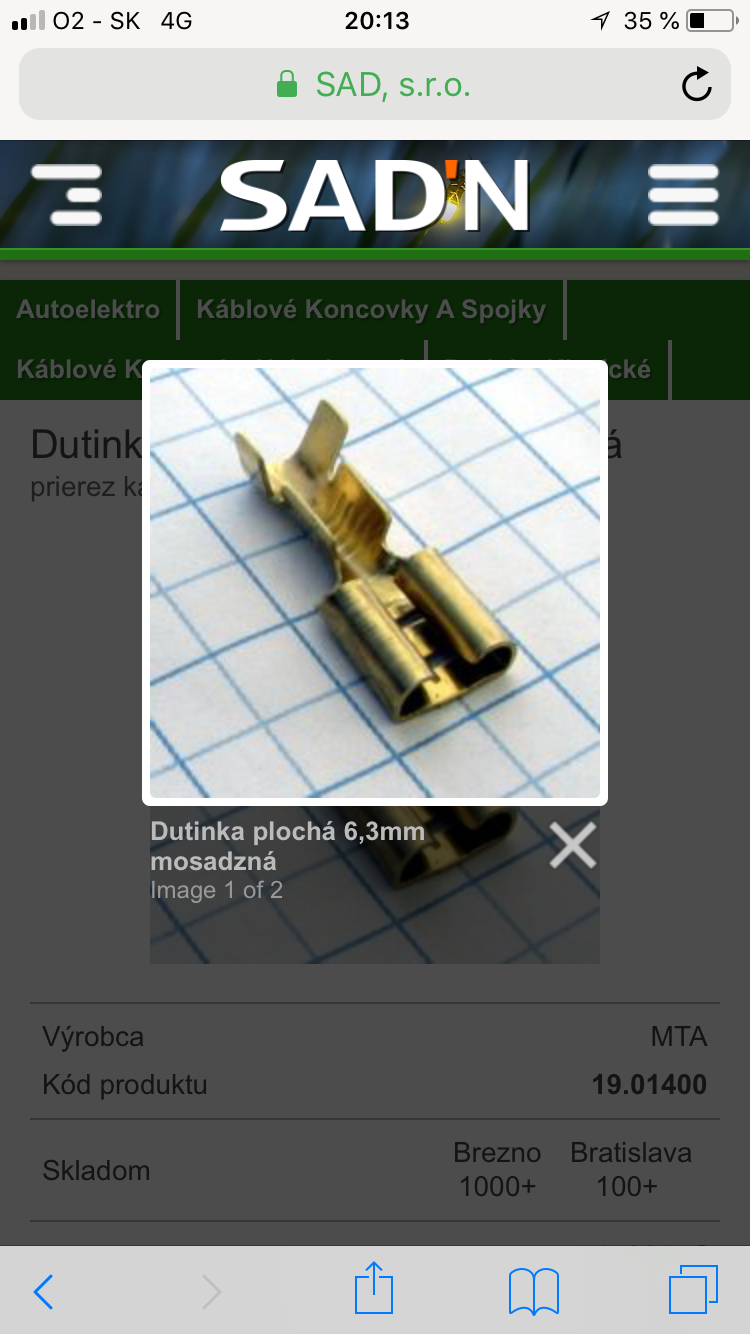
Task: Go back to previous page
Action: 43,1291
